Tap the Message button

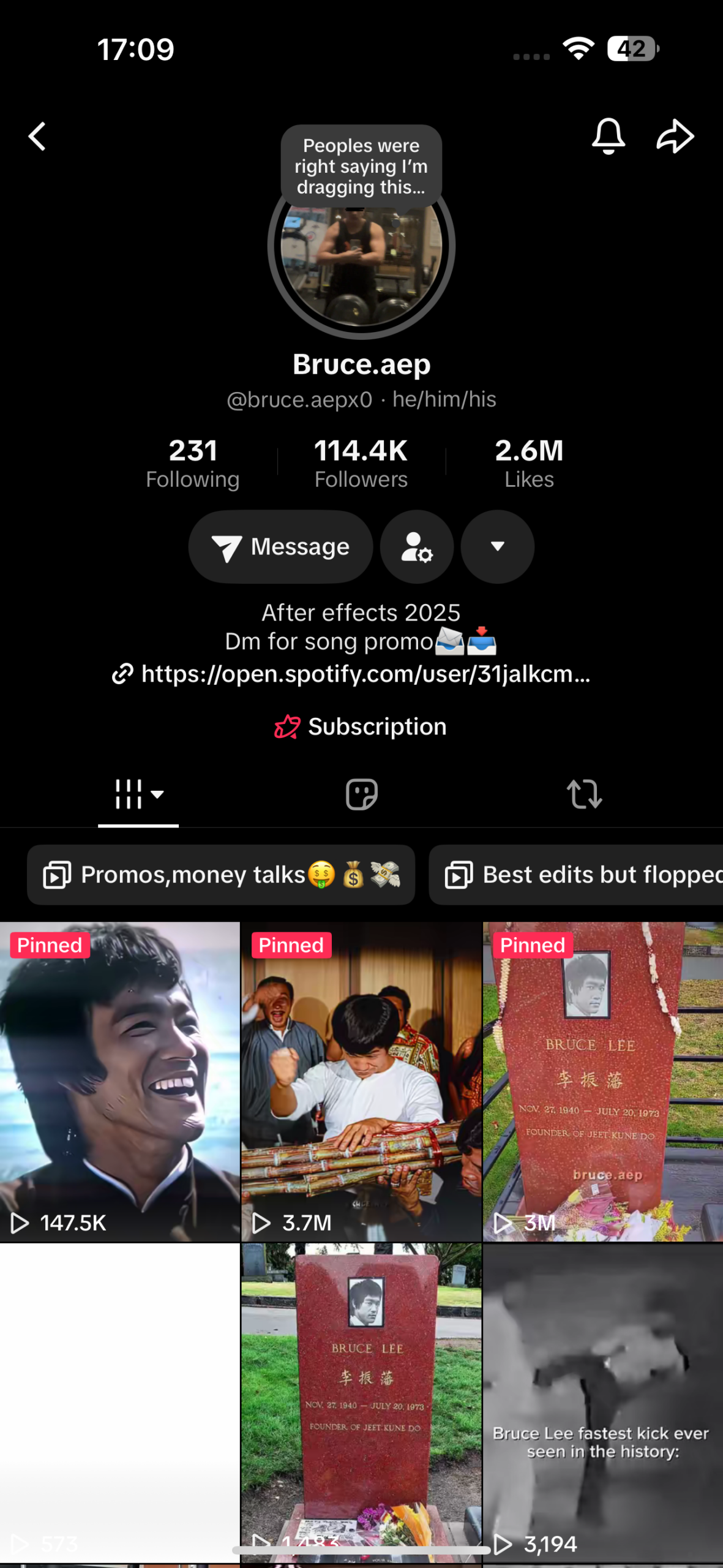(280, 546)
